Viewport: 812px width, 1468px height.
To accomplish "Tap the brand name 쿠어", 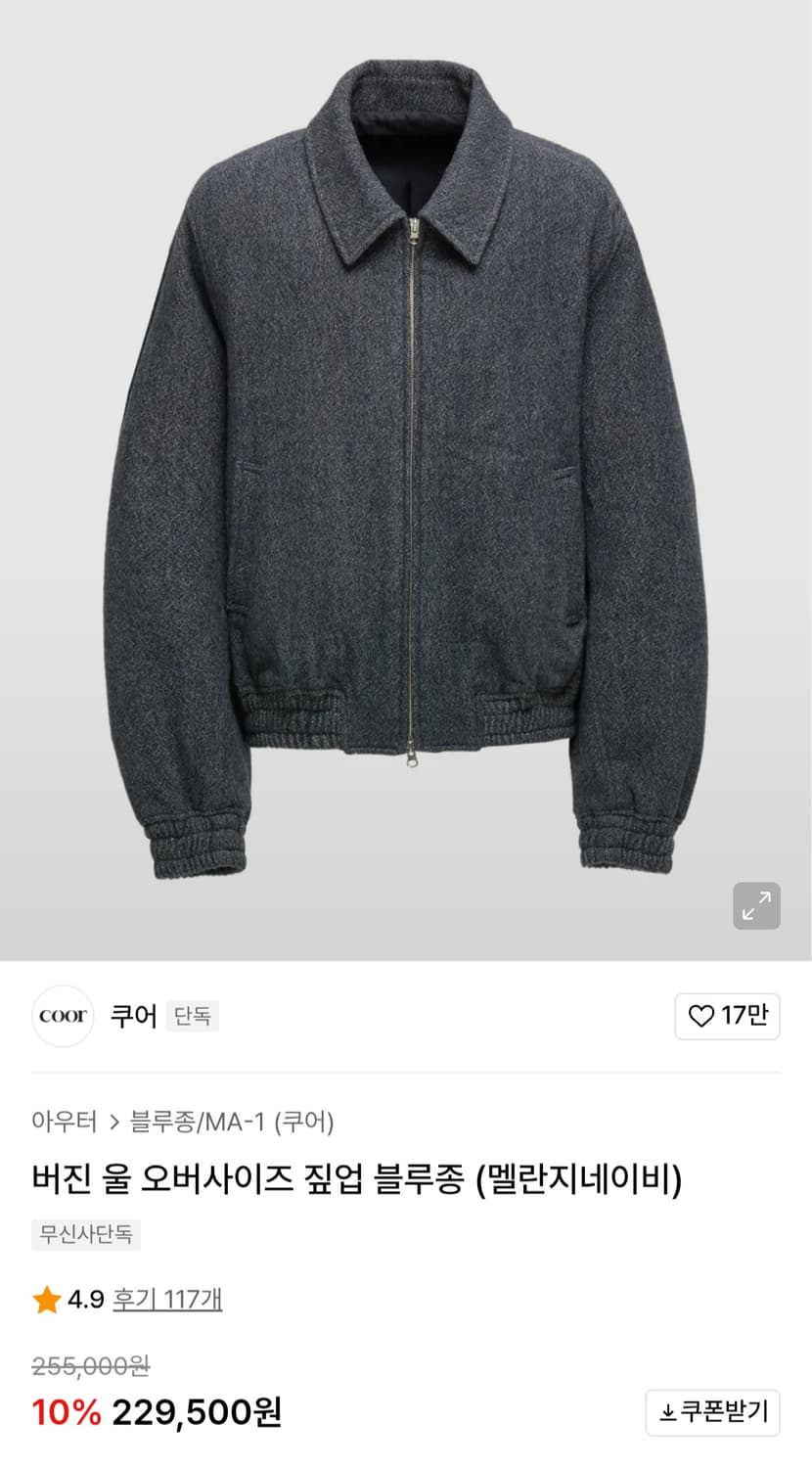I will pyautogui.click(x=136, y=1017).
